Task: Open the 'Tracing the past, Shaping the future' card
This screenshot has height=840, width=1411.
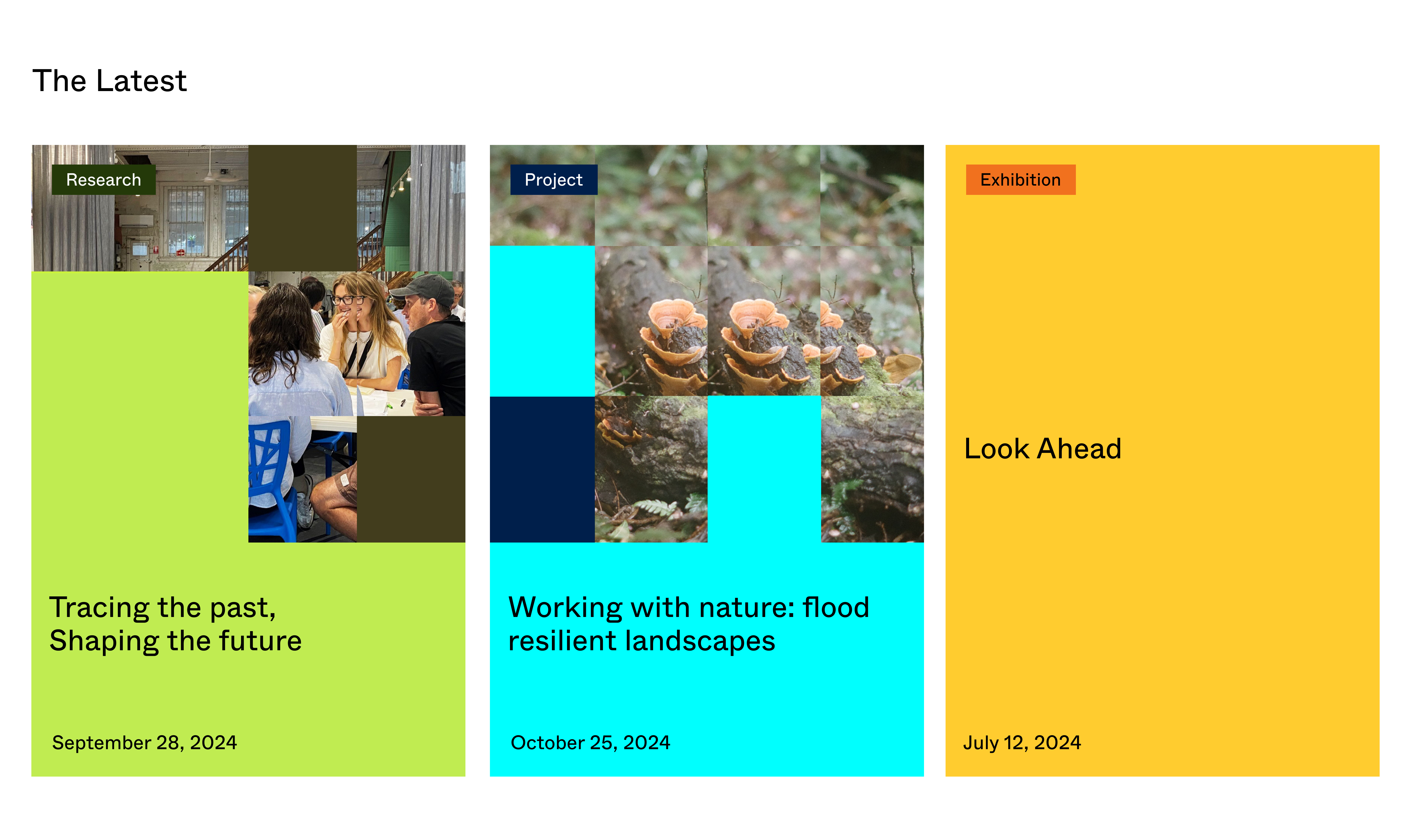Action: [x=176, y=624]
